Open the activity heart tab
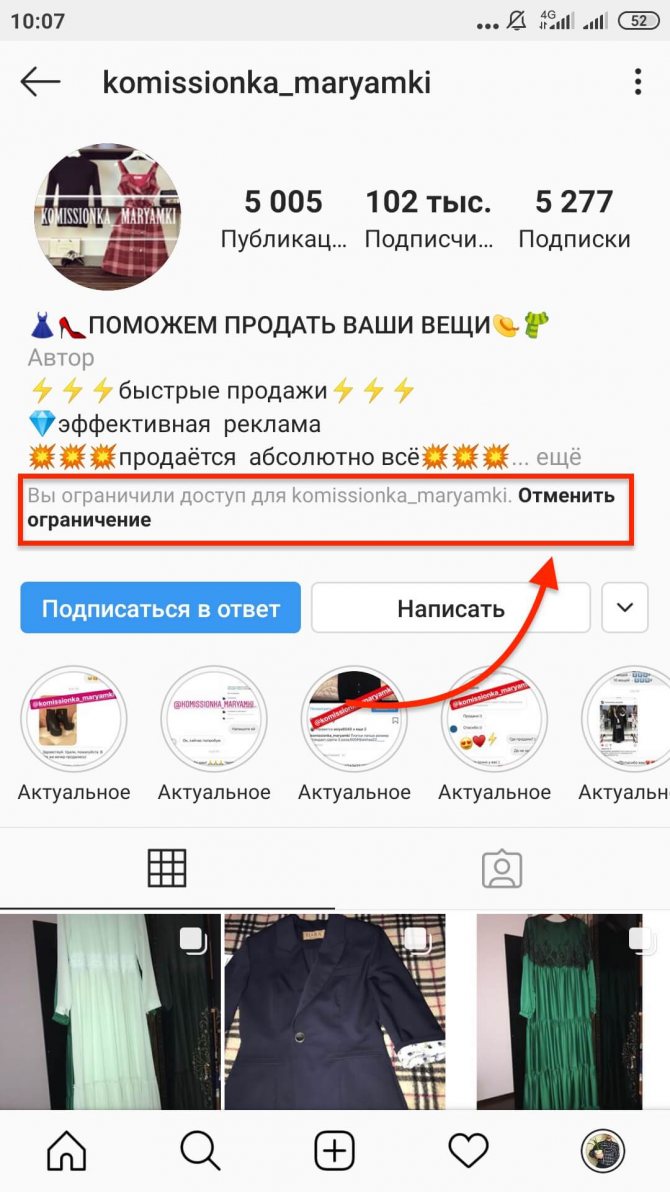This screenshot has height=1192, width=670. 468,1150
